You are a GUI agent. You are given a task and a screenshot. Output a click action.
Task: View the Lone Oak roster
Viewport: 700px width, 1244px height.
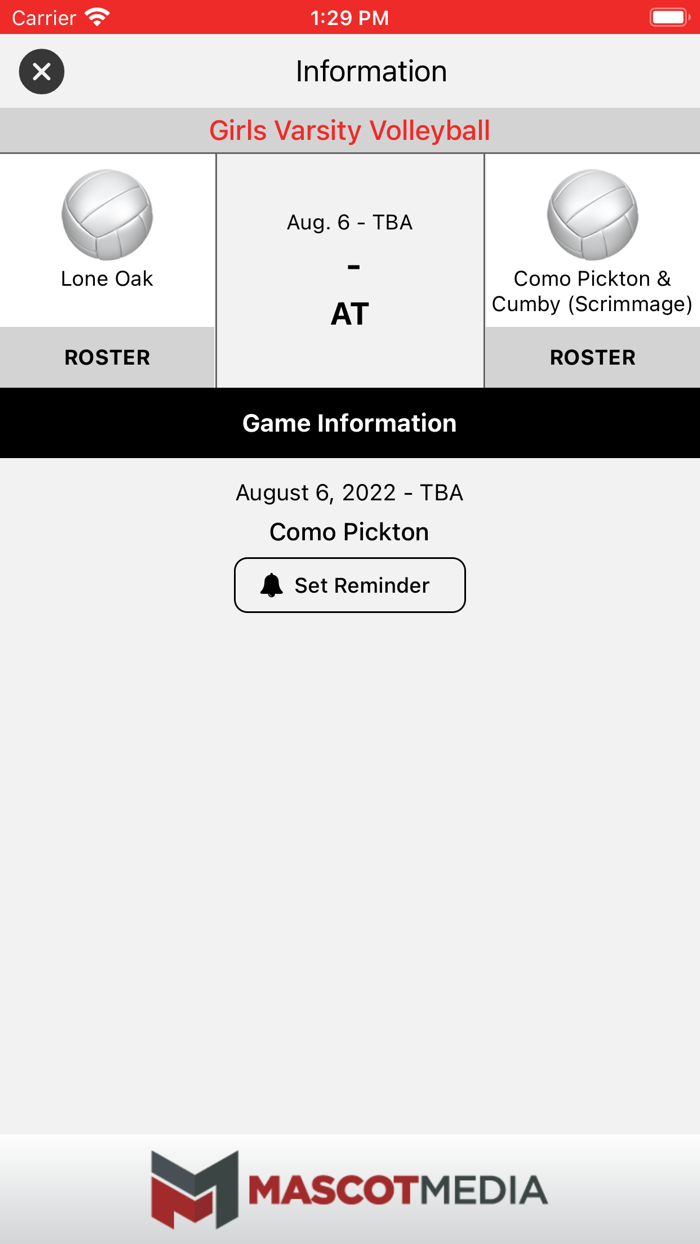[x=107, y=357]
